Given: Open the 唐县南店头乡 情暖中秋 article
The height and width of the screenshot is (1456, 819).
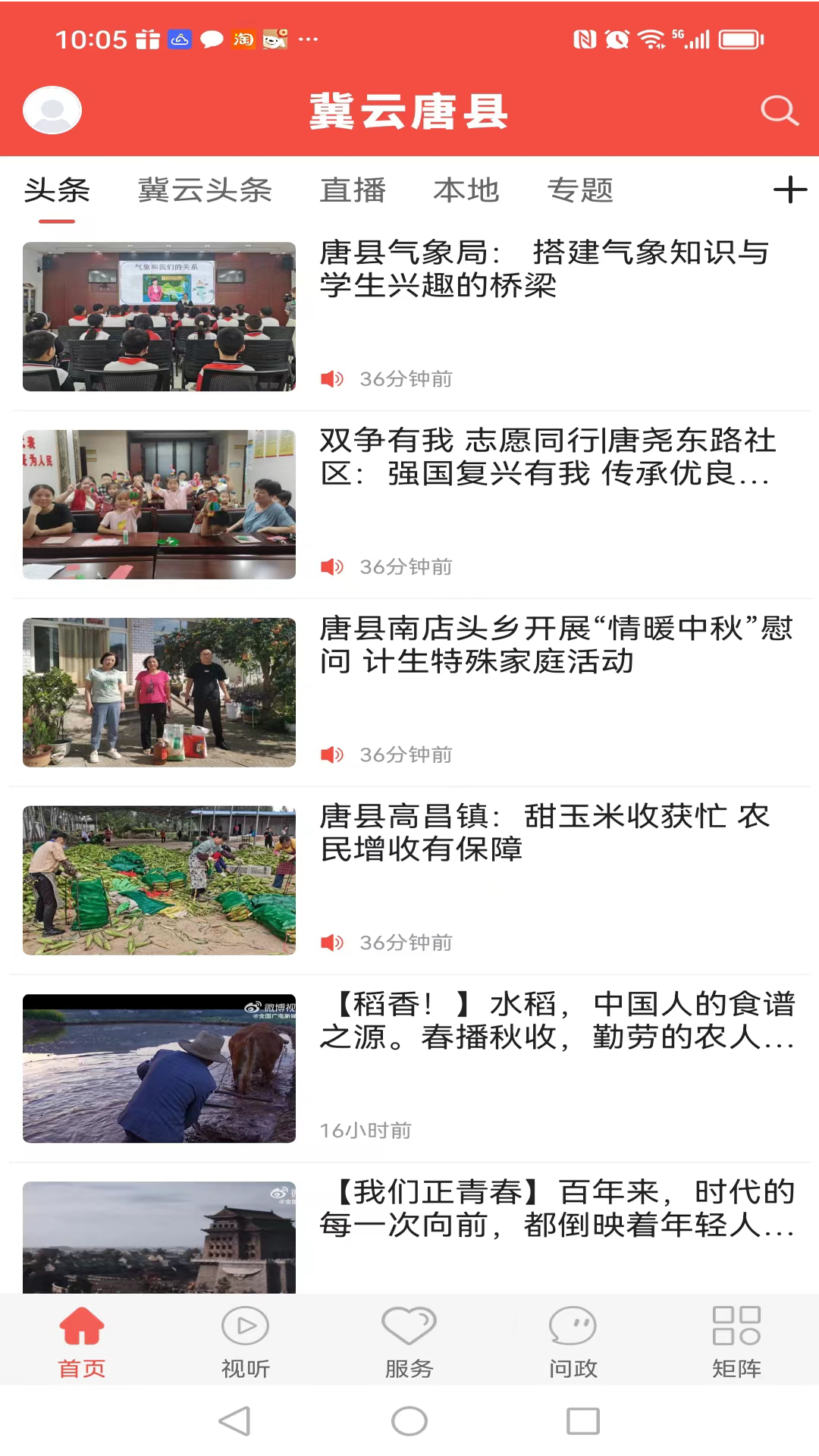Looking at the screenshot, I should 555,645.
